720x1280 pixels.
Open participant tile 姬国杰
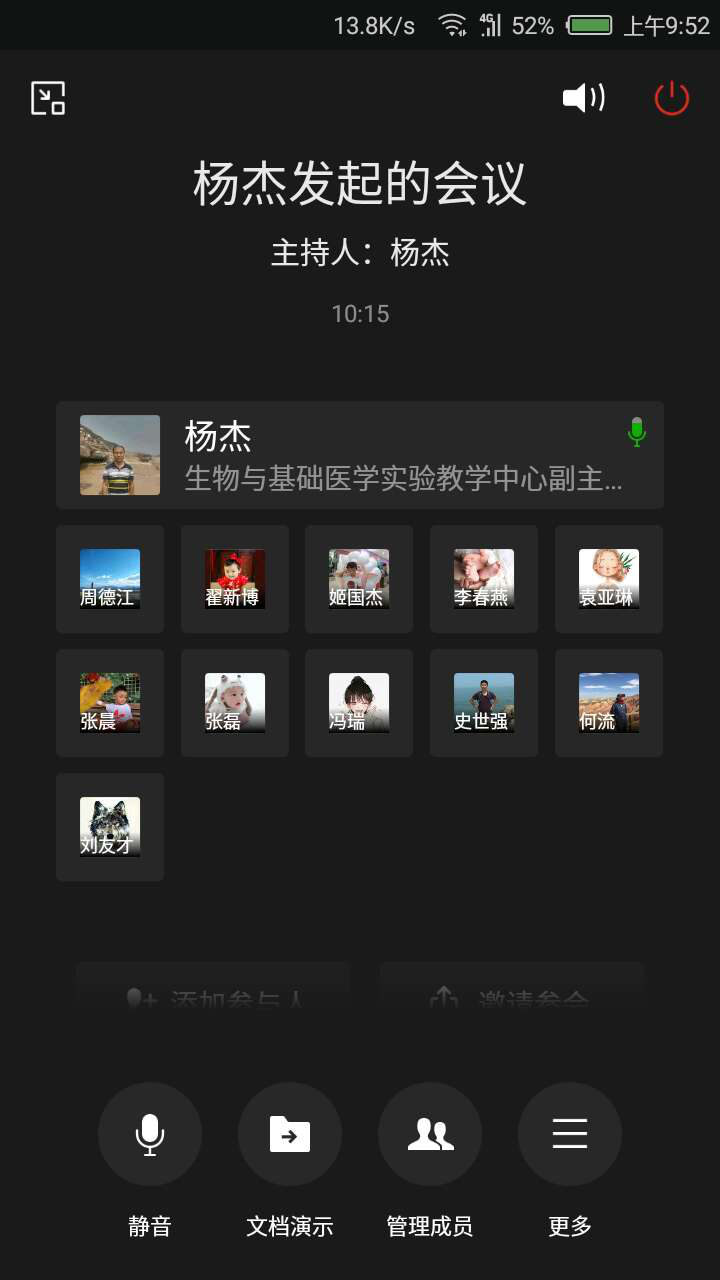coord(359,579)
